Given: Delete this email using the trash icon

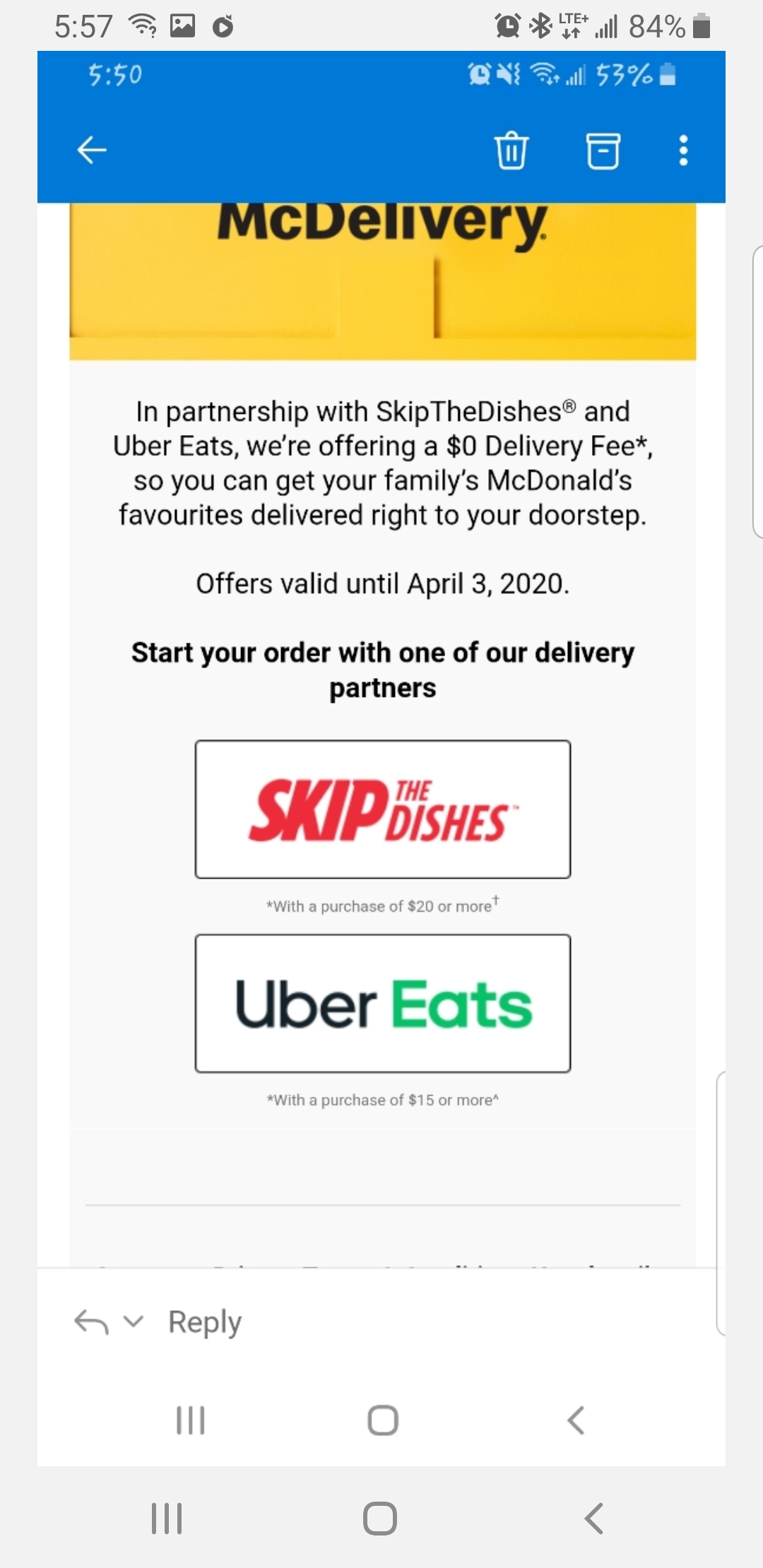Looking at the screenshot, I should [511, 150].
